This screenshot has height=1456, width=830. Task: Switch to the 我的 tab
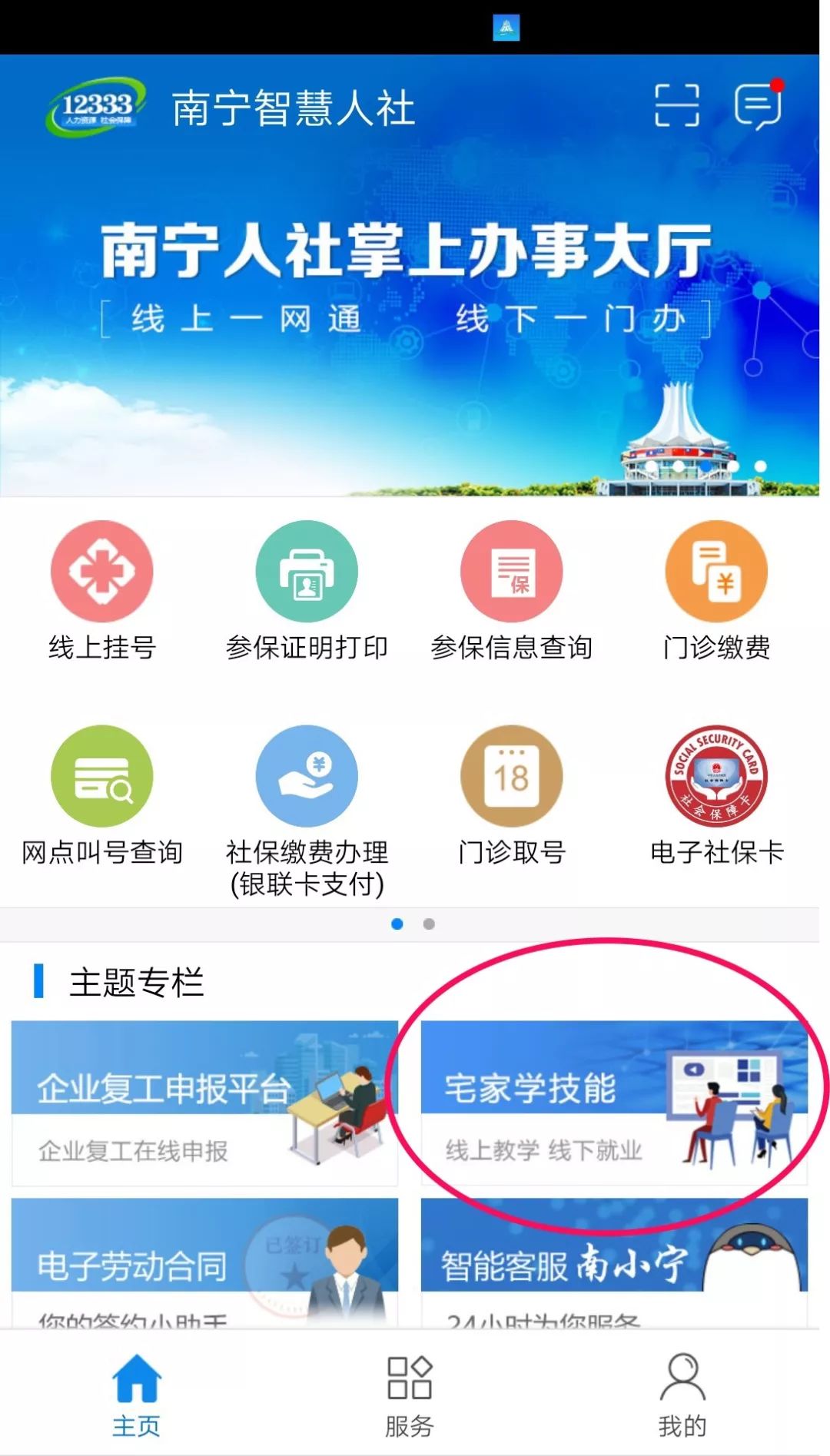pyautogui.click(x=682, y=1395)
